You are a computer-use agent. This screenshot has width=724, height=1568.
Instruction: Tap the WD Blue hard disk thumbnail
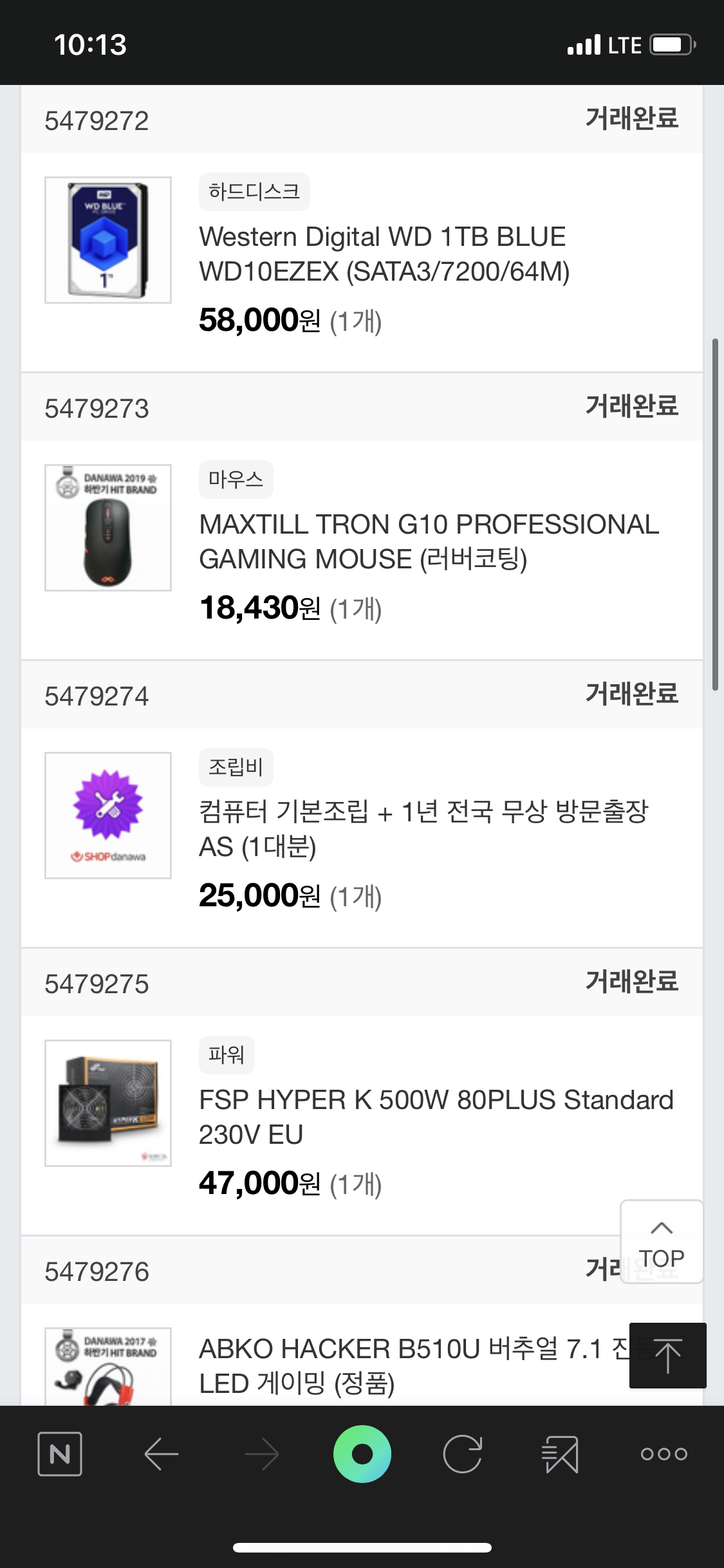pos(108,240)
